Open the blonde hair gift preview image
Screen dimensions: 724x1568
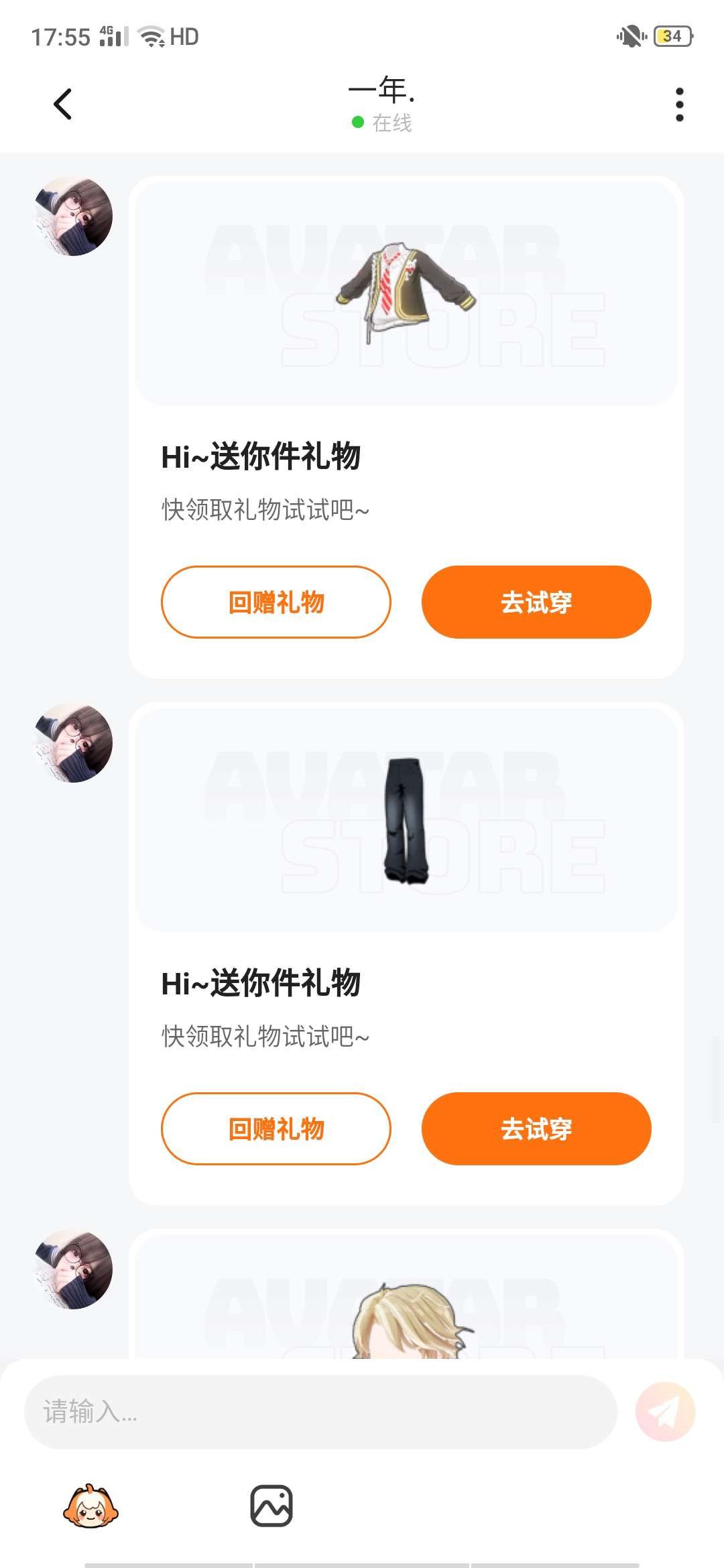coord(406,1317)
